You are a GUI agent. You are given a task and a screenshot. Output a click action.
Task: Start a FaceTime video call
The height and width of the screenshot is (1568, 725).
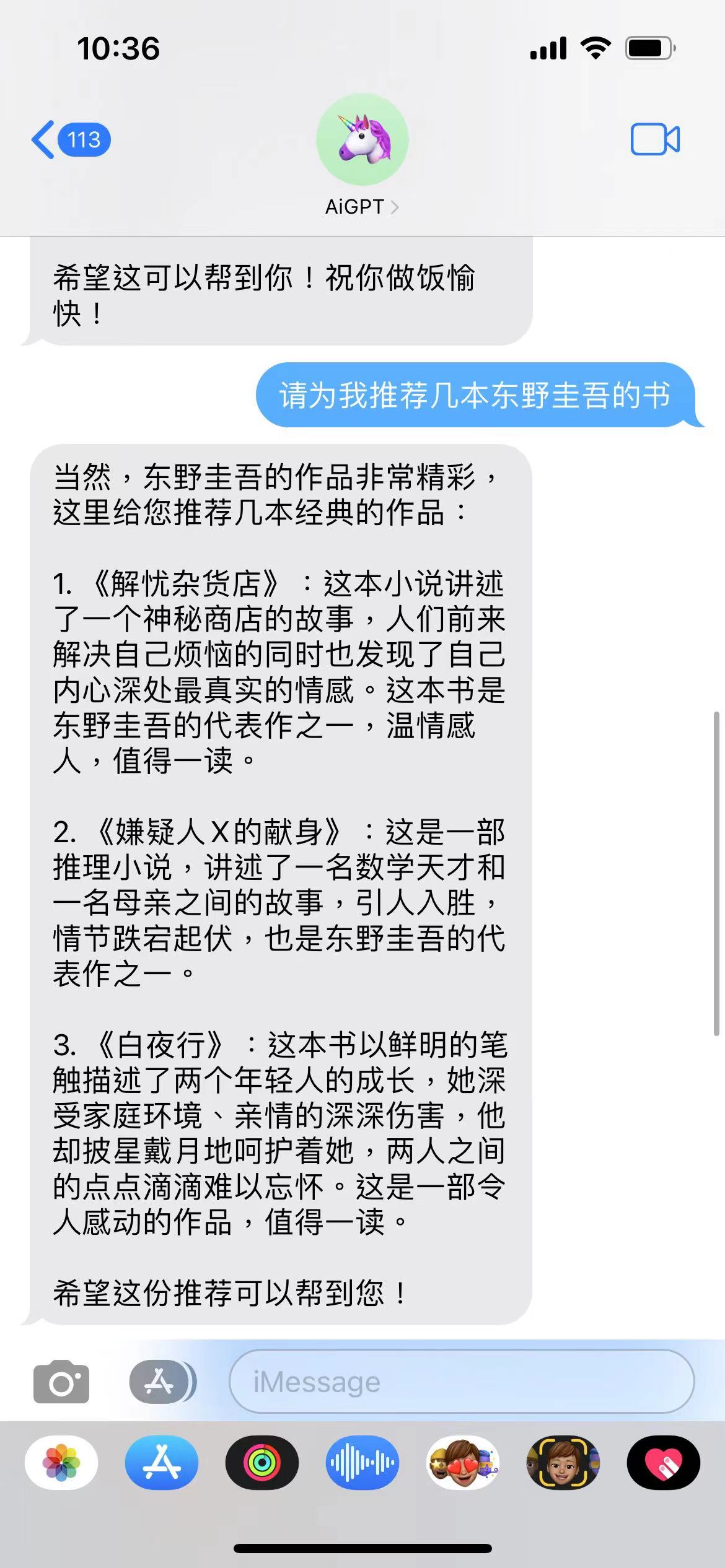coord(654,139)
